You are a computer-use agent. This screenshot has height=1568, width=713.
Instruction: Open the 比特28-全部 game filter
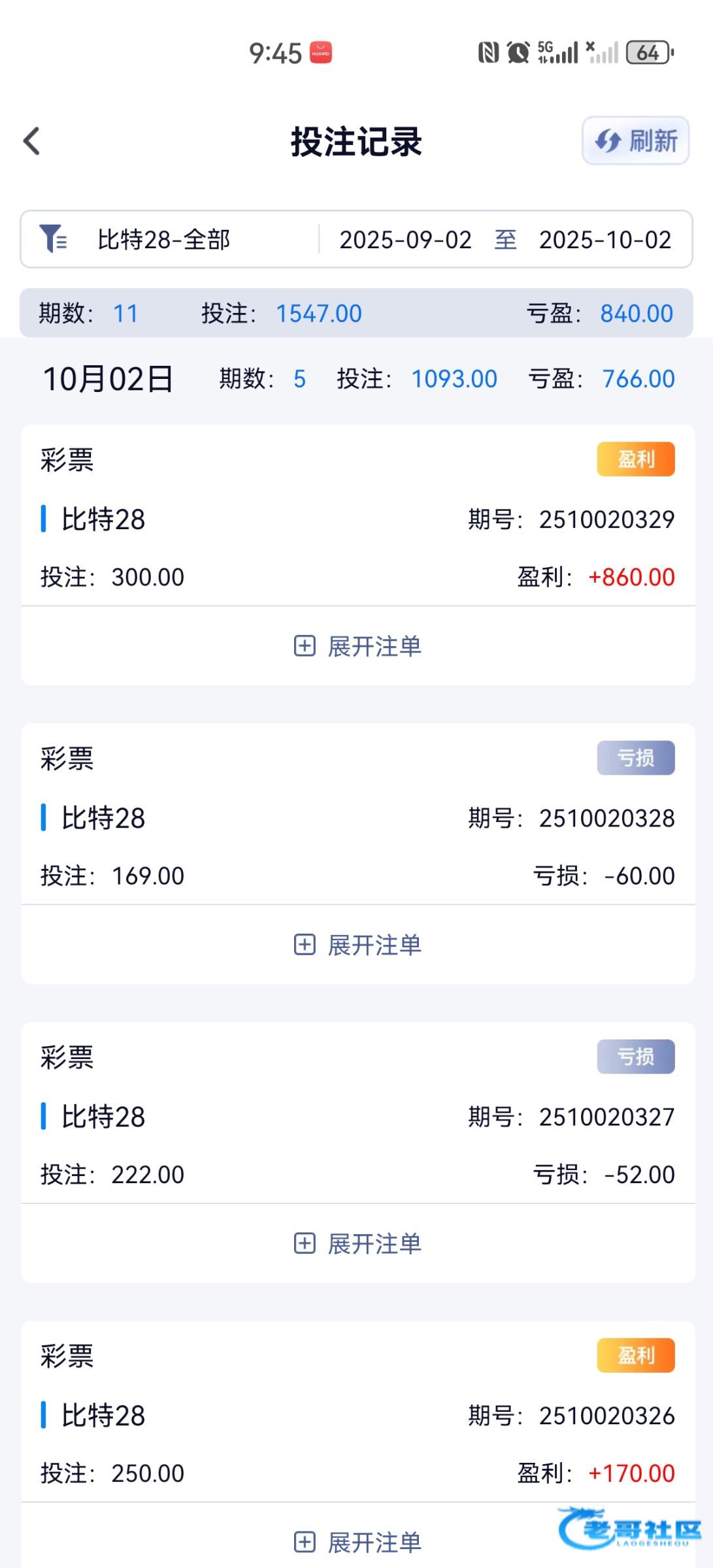click(163, 240)
